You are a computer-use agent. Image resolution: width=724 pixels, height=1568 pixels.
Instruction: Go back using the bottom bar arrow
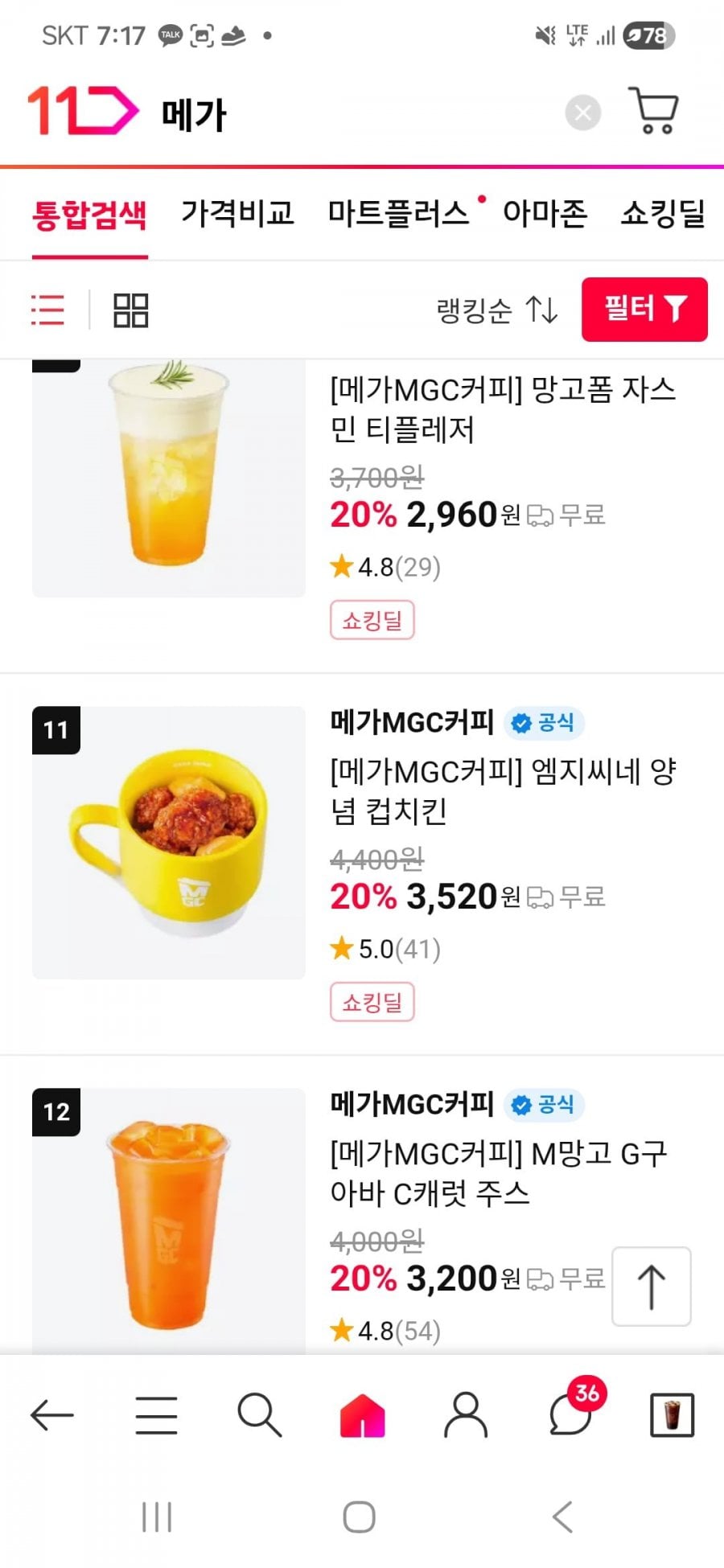tap(52, 1415)
